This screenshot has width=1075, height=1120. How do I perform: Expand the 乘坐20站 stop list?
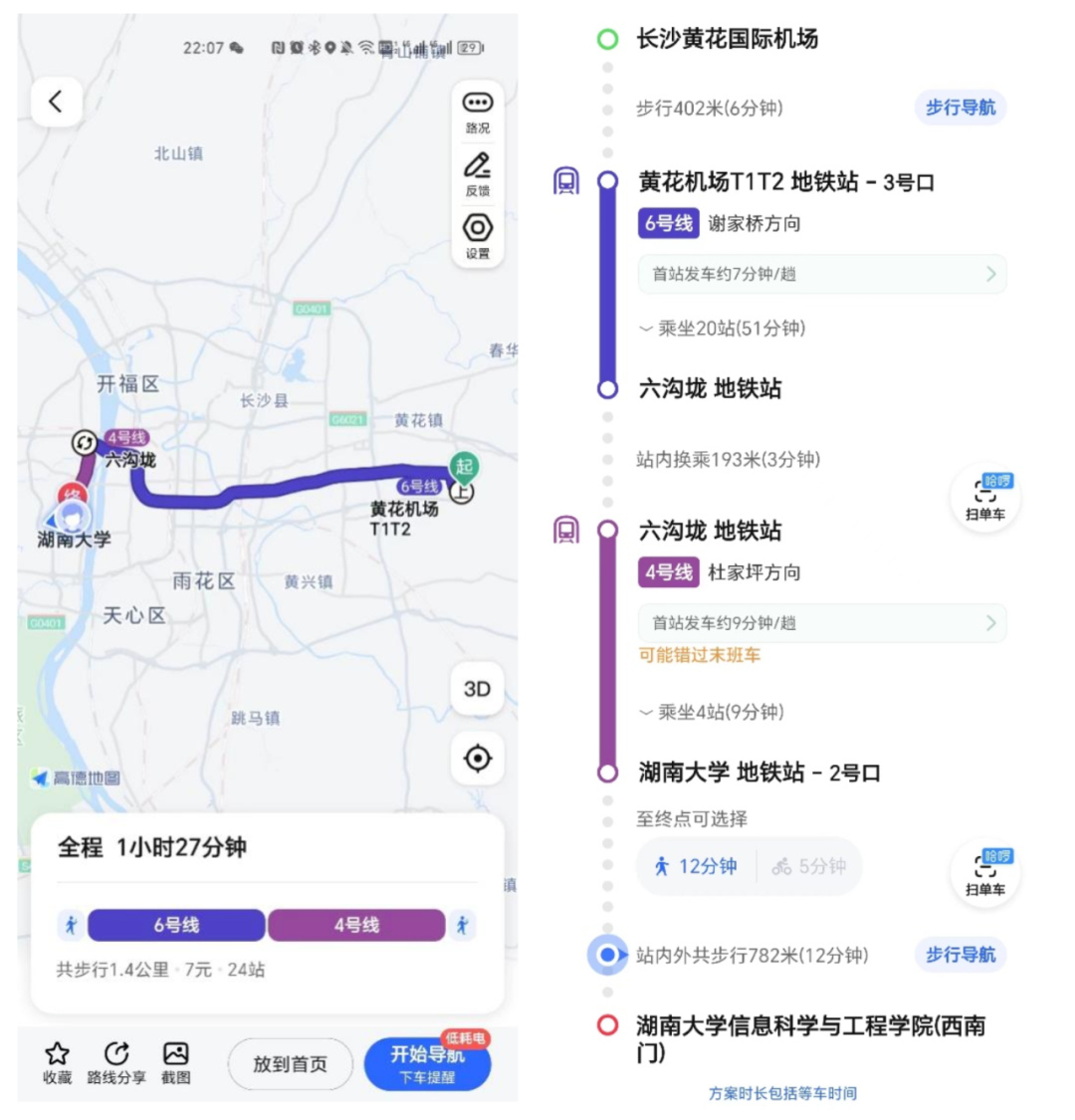pos(723,329)
